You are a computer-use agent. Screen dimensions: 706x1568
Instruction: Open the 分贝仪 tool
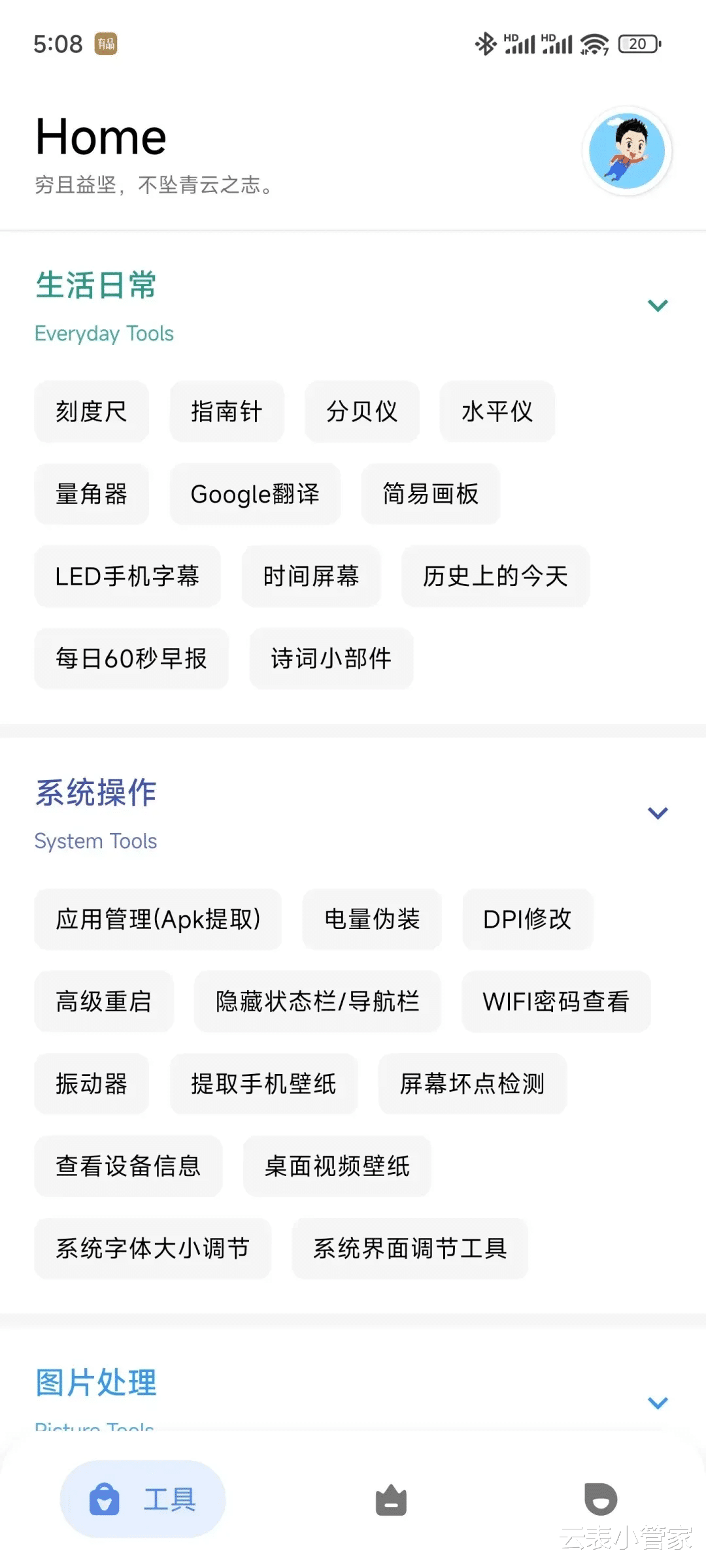tap(362, 412)
